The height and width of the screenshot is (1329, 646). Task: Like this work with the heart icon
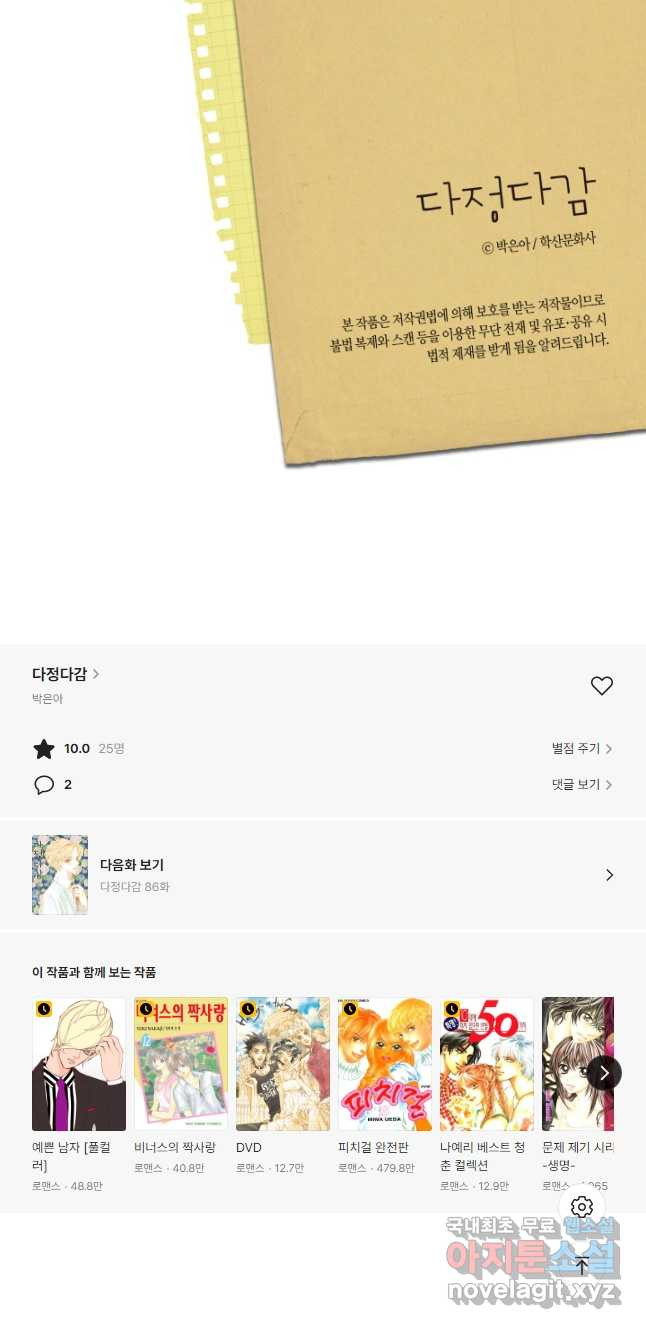[601, 686]
